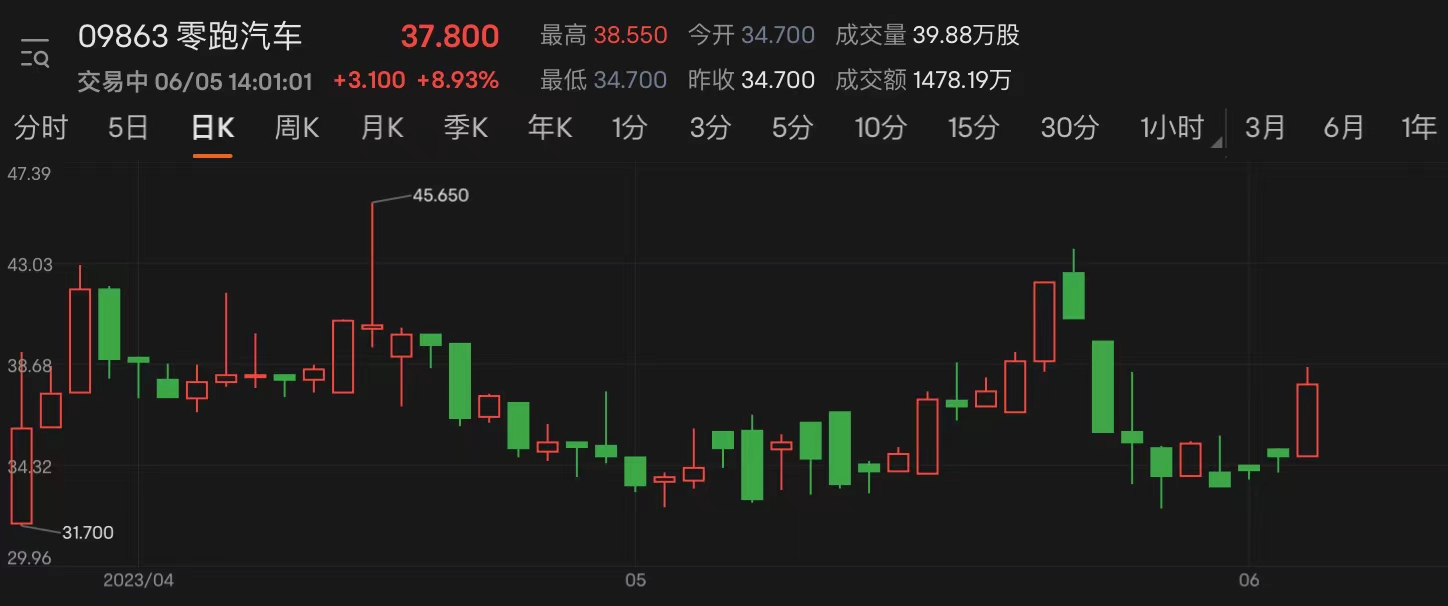
Task: Set chart range to 6月
Action: coord(1344,128)
